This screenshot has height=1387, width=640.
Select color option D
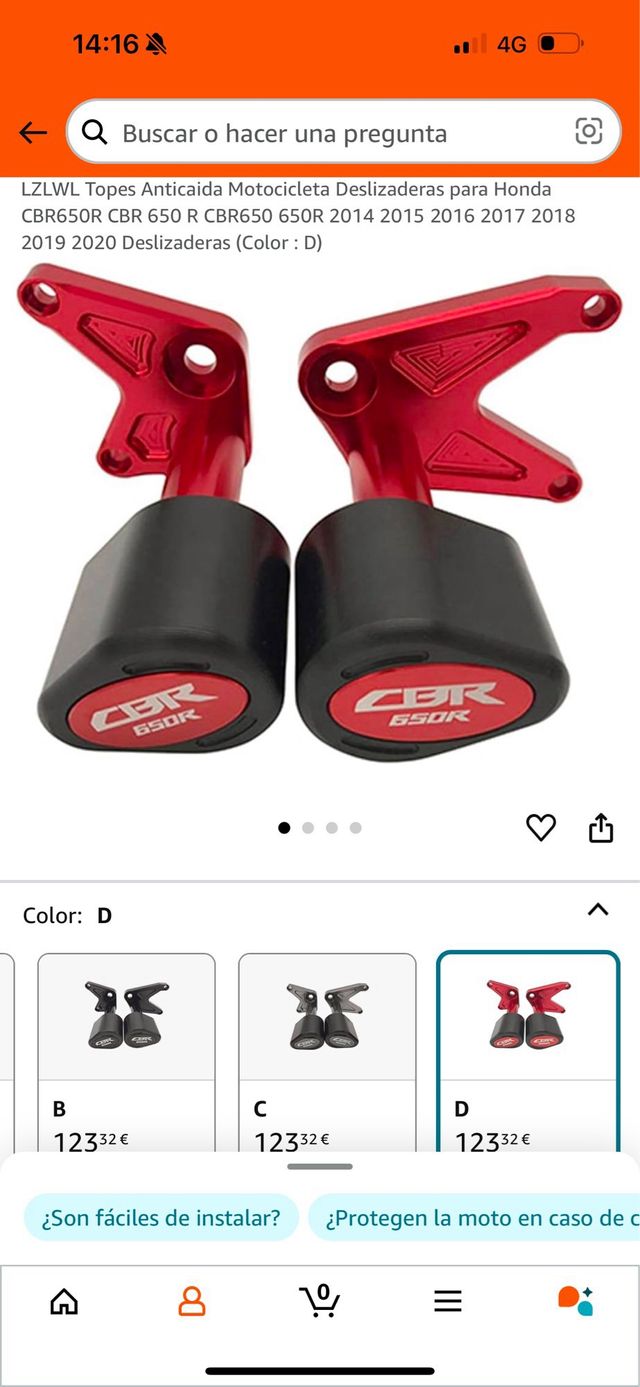[x=527, y=1050]
